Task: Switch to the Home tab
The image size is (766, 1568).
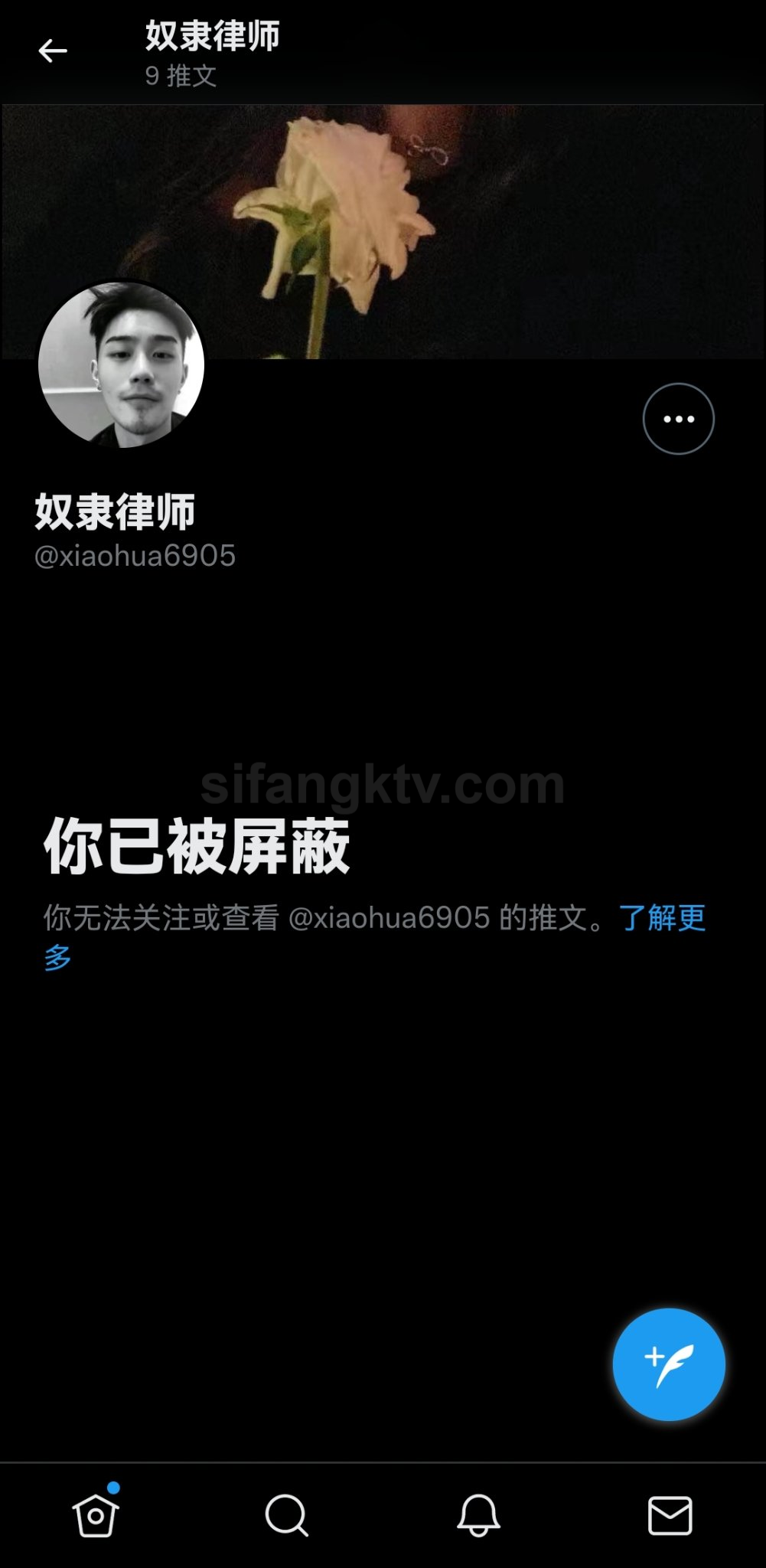Action: (x=96, y=1515)
